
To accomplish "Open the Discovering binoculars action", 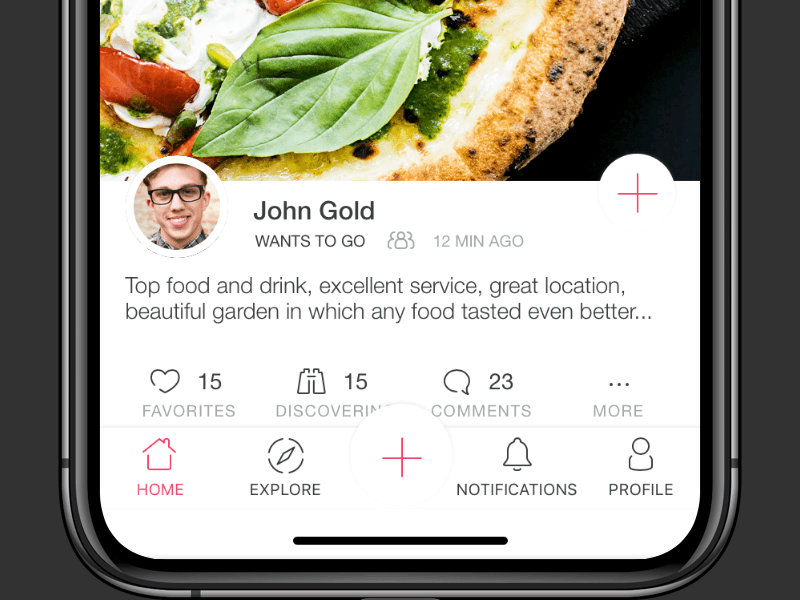I will (x=312, y=382).
